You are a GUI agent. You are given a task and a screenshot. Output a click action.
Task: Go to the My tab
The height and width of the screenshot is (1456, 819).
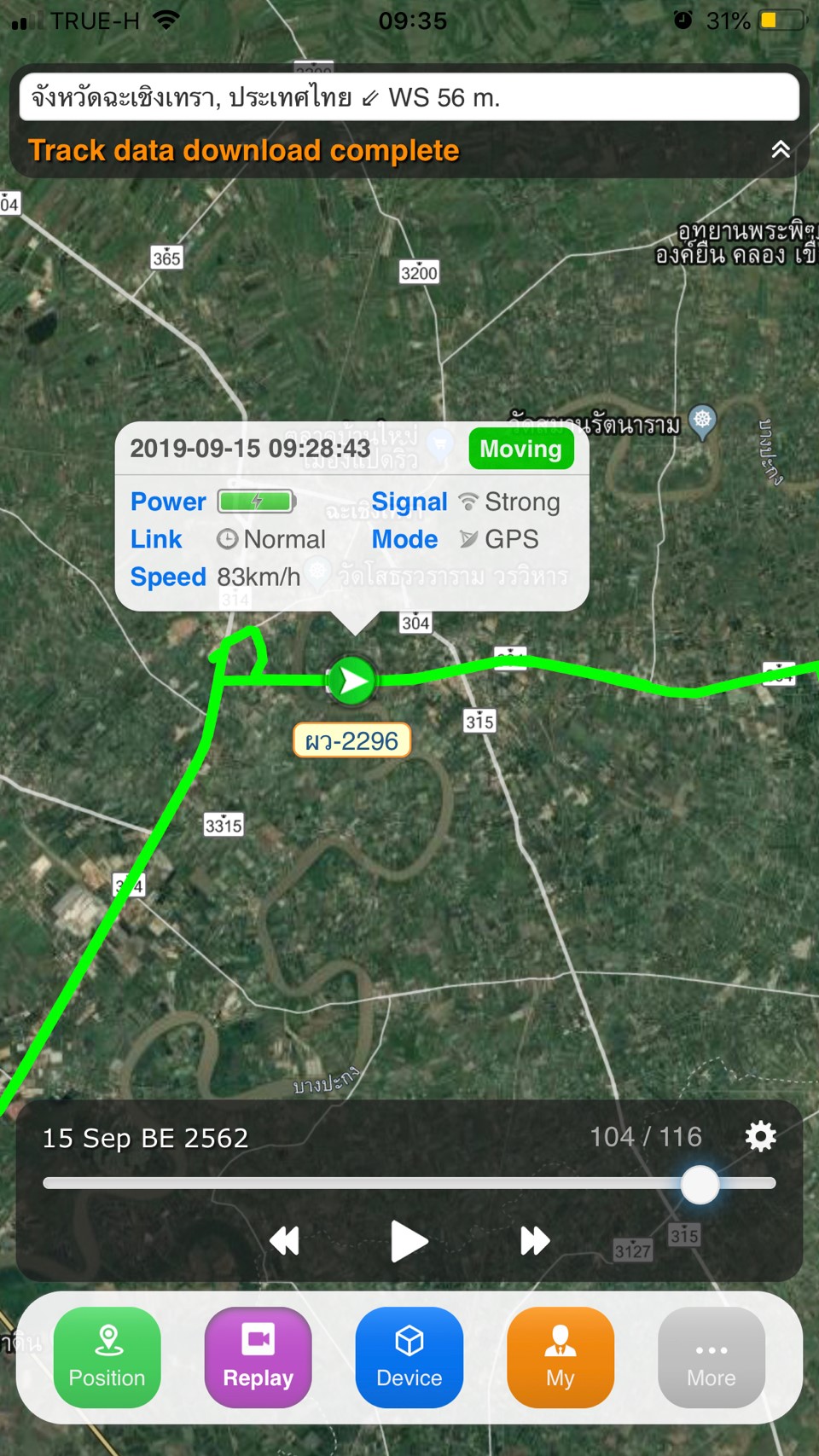(x=561, y=1357)
